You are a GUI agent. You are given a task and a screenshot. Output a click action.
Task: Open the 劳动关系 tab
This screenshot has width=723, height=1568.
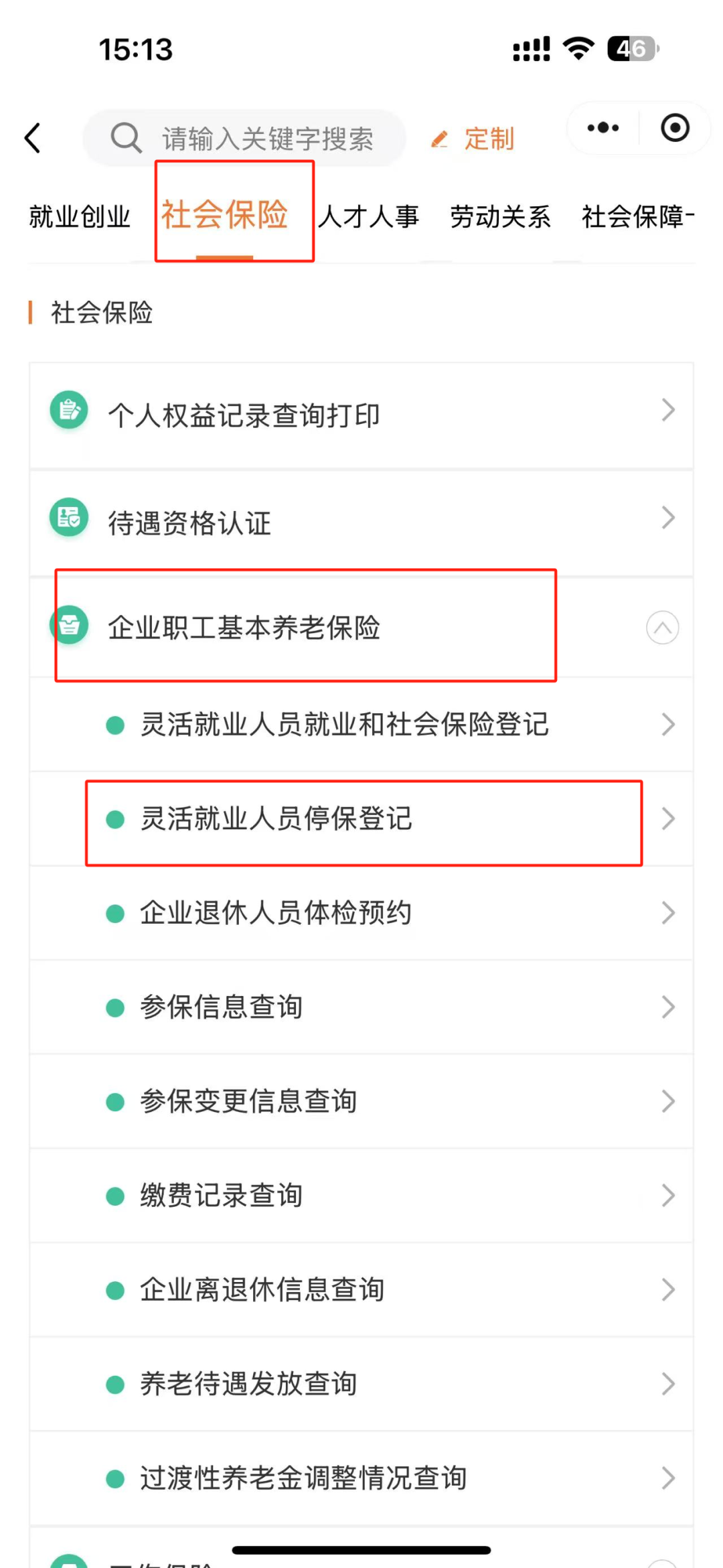tap(500, 216)
